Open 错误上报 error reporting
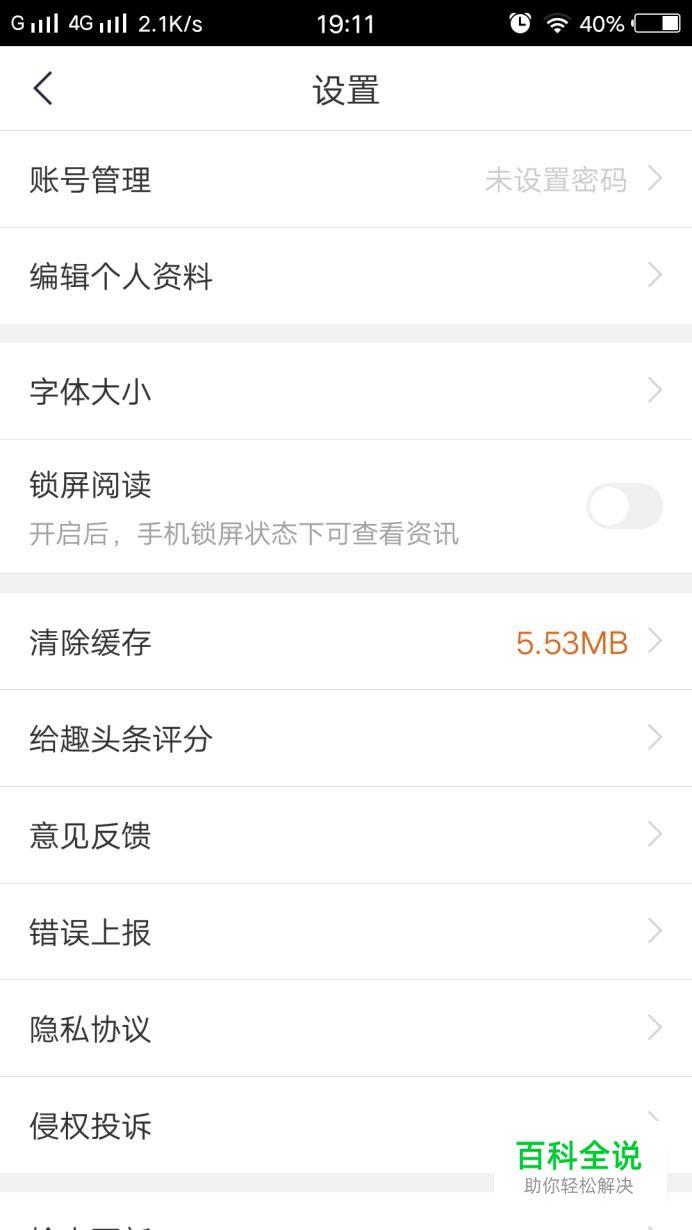This screenshot has width=692, height=1230. click(x=345, y=932)
